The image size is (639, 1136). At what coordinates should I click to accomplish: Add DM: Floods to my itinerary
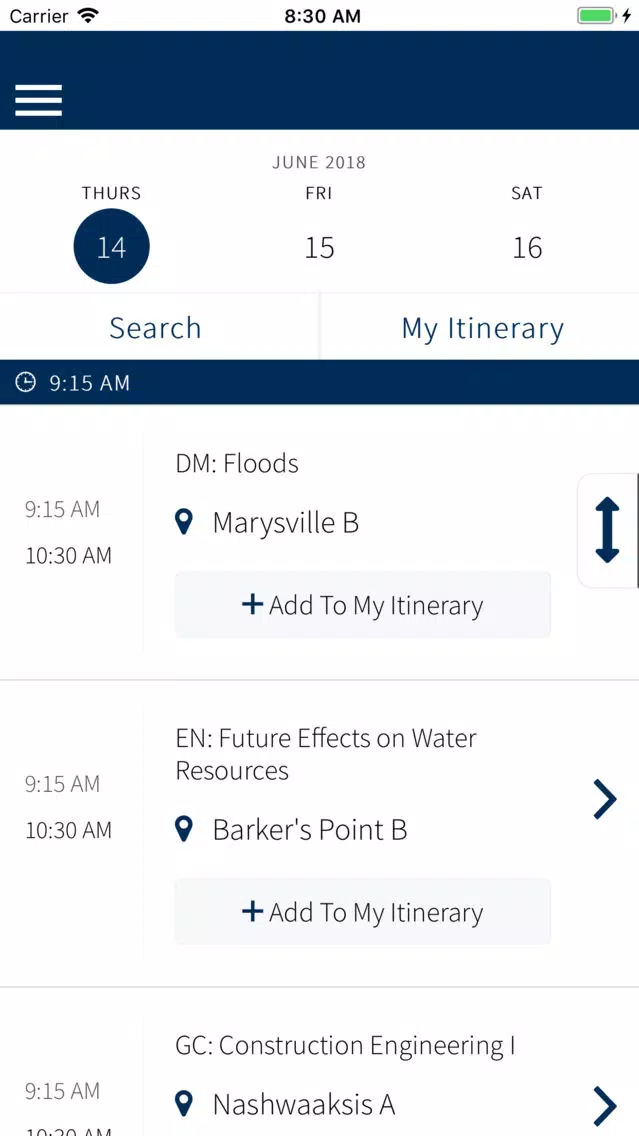point(362,605)
